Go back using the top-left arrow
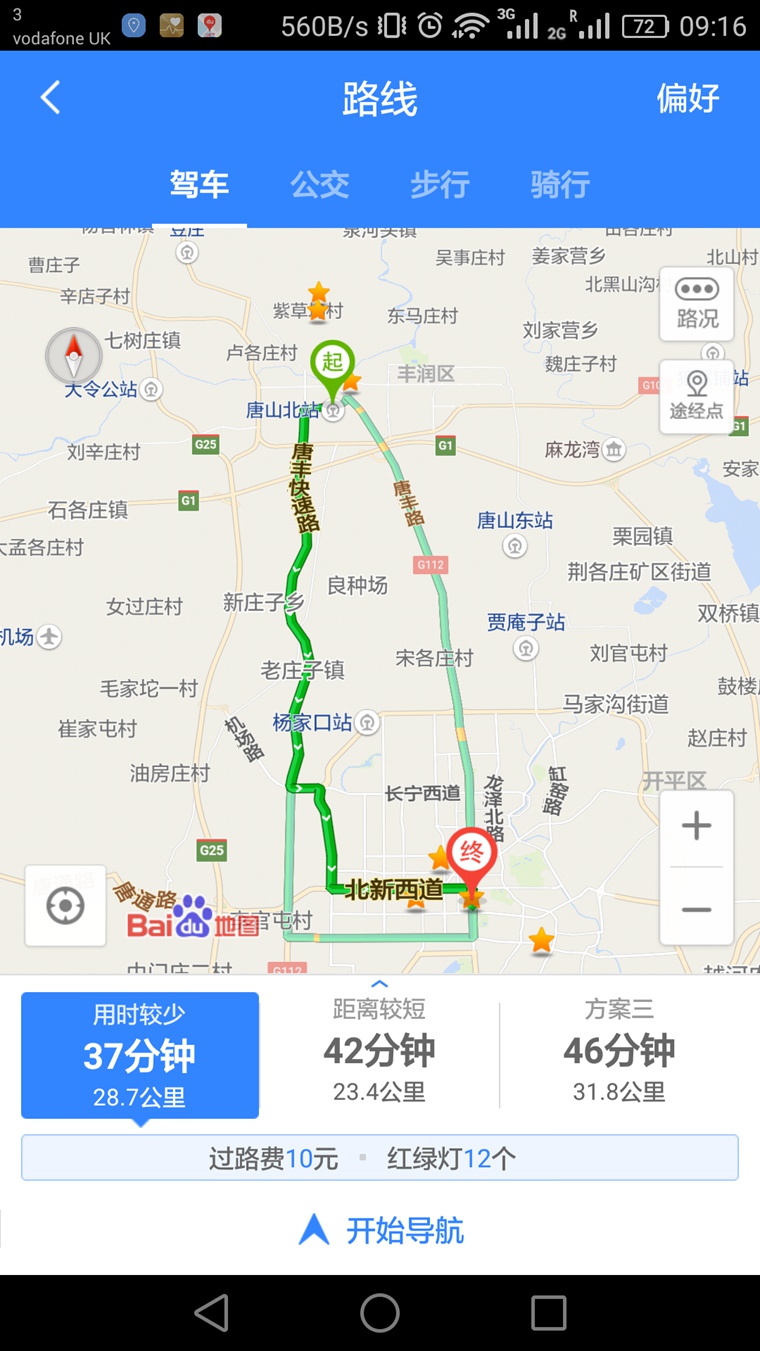The image size is (760, 1351). click(x=50, y=98)
